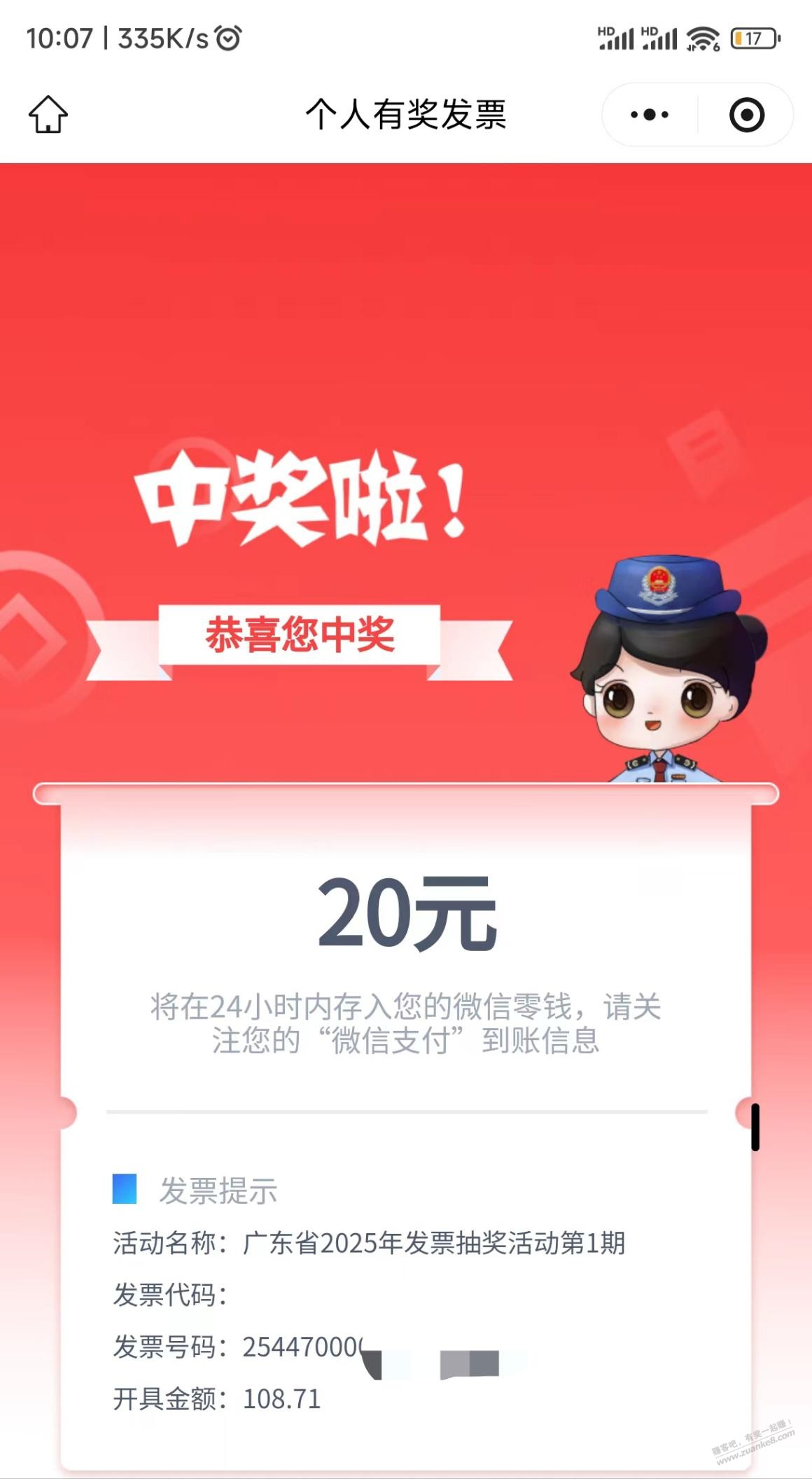Open the three-dot more options menu
812x1479 pixels.
click(x=650, y=115)
